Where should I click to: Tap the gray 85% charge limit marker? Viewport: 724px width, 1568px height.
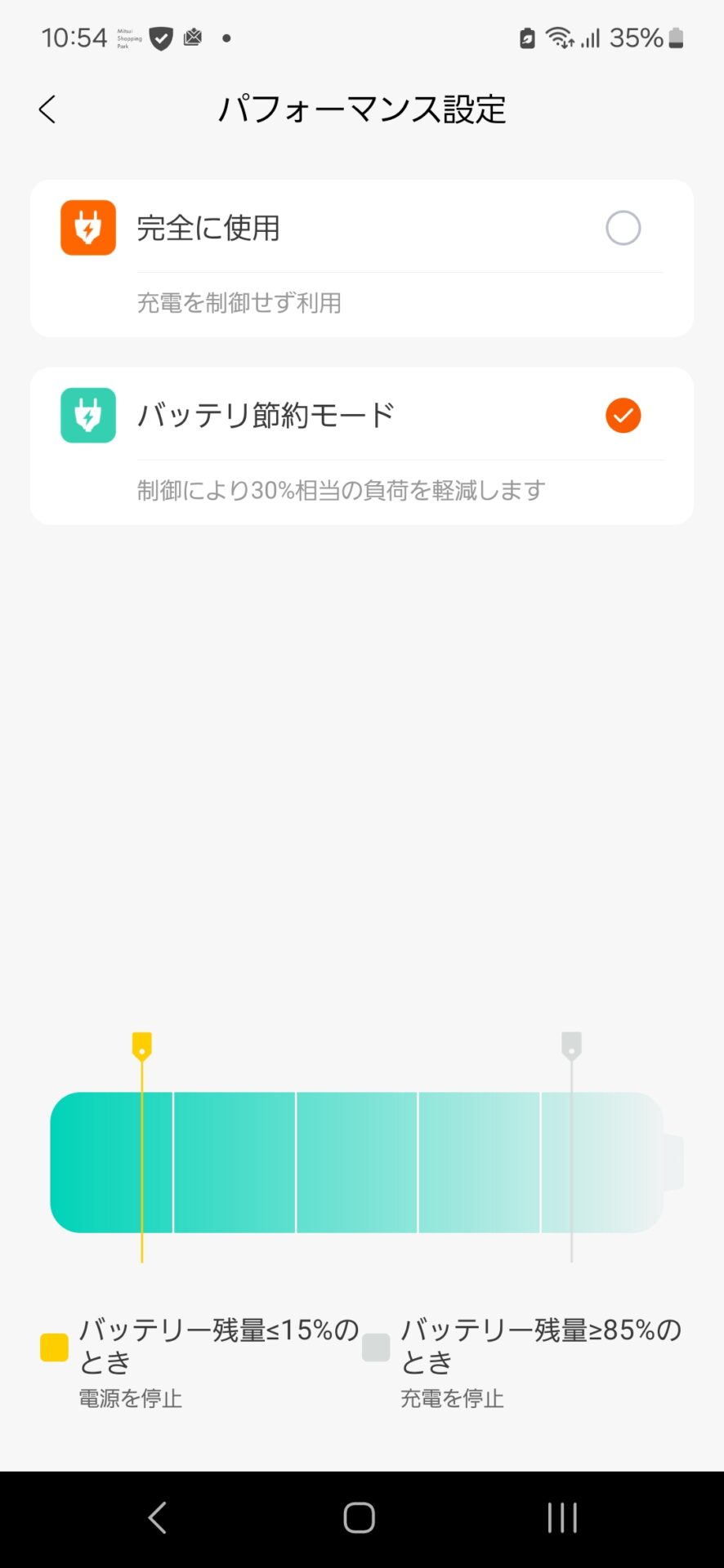571,1045
